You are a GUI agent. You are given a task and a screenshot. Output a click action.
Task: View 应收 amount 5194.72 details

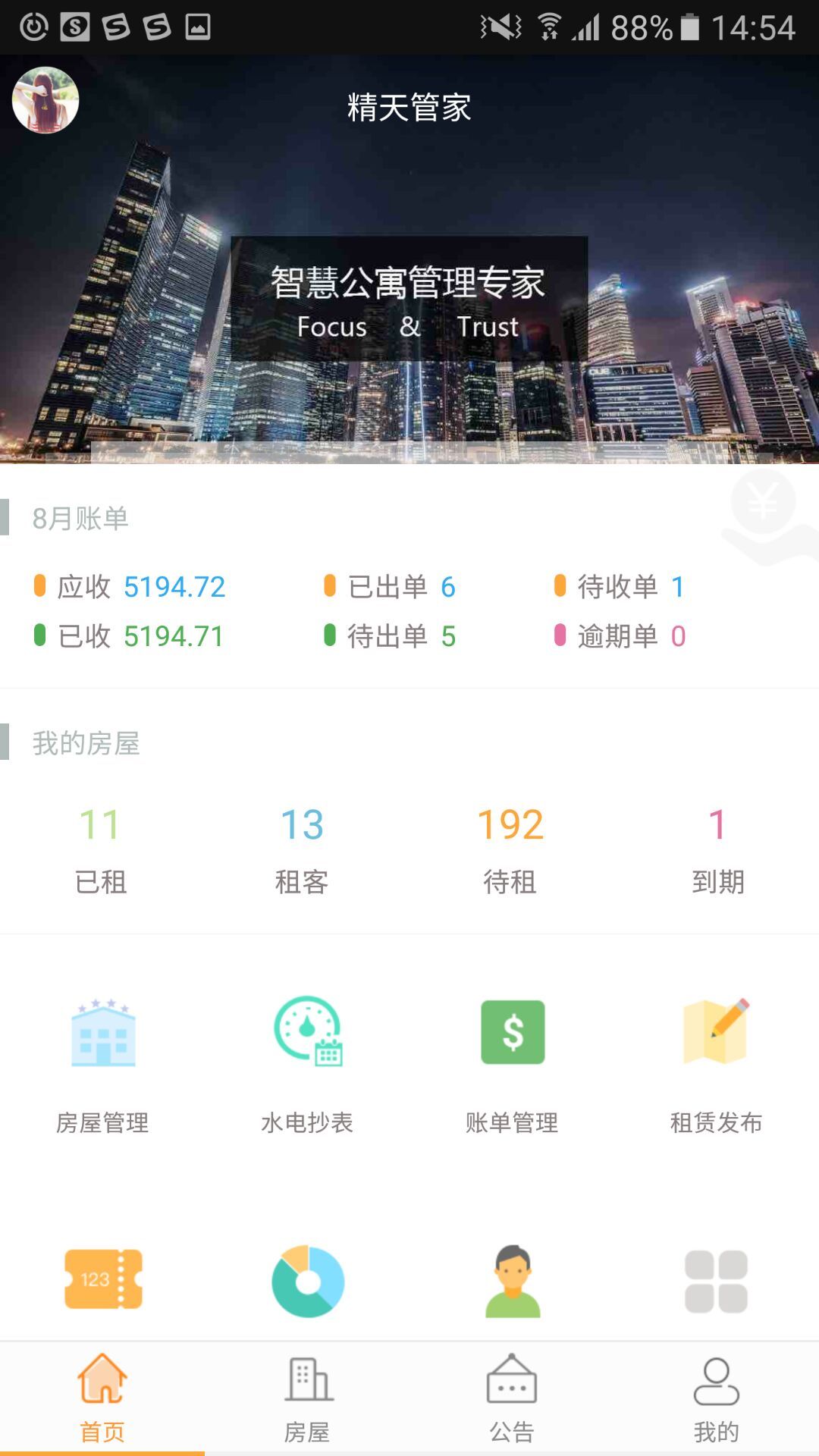(x=140, y=586)
